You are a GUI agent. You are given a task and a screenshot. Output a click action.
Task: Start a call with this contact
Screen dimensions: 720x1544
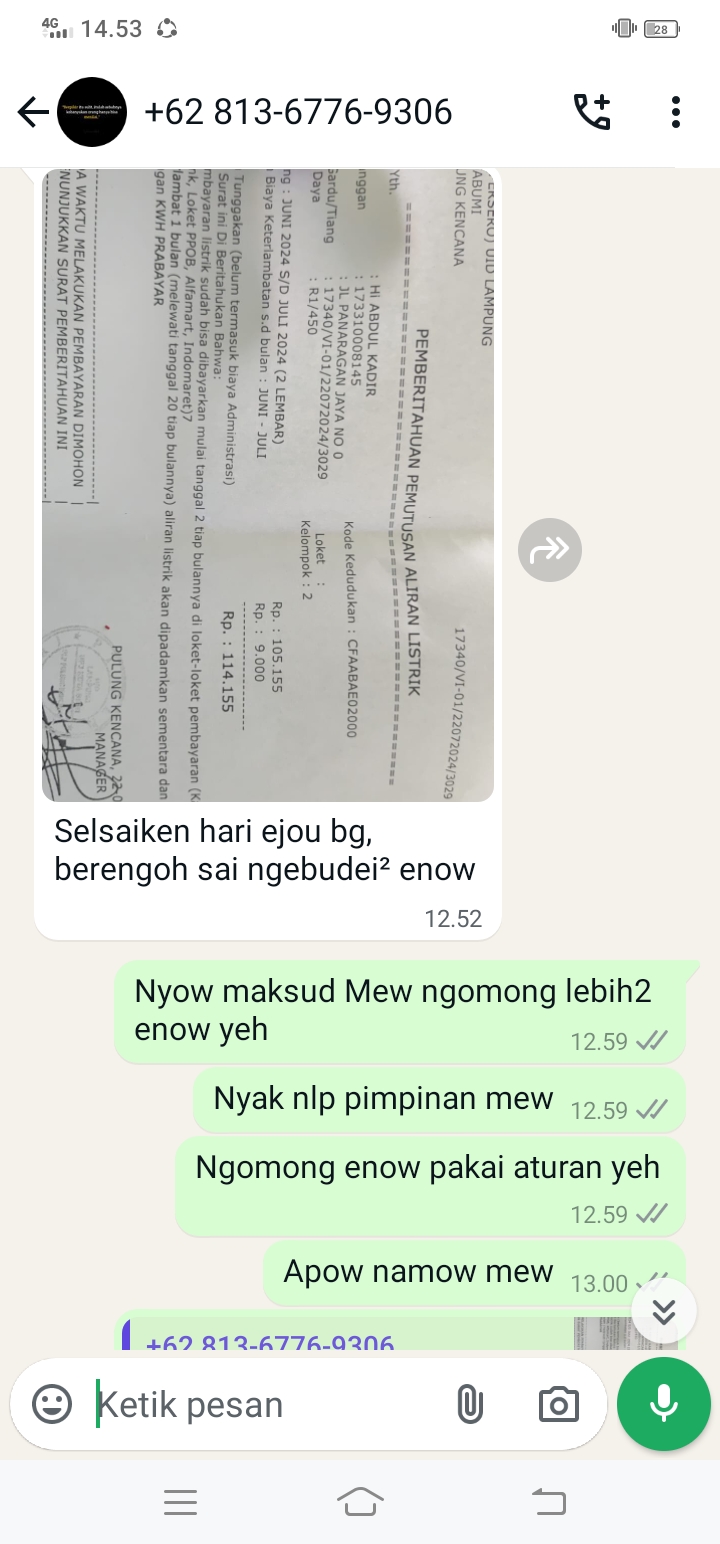(591, 112)
